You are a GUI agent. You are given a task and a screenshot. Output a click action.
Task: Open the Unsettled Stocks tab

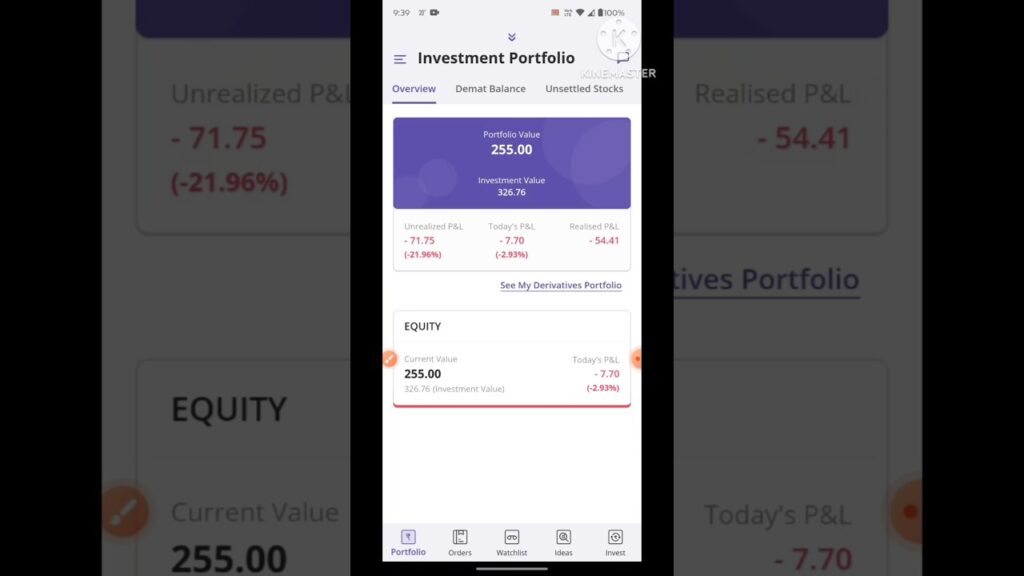pyautogui.click(x=584, y=89)
